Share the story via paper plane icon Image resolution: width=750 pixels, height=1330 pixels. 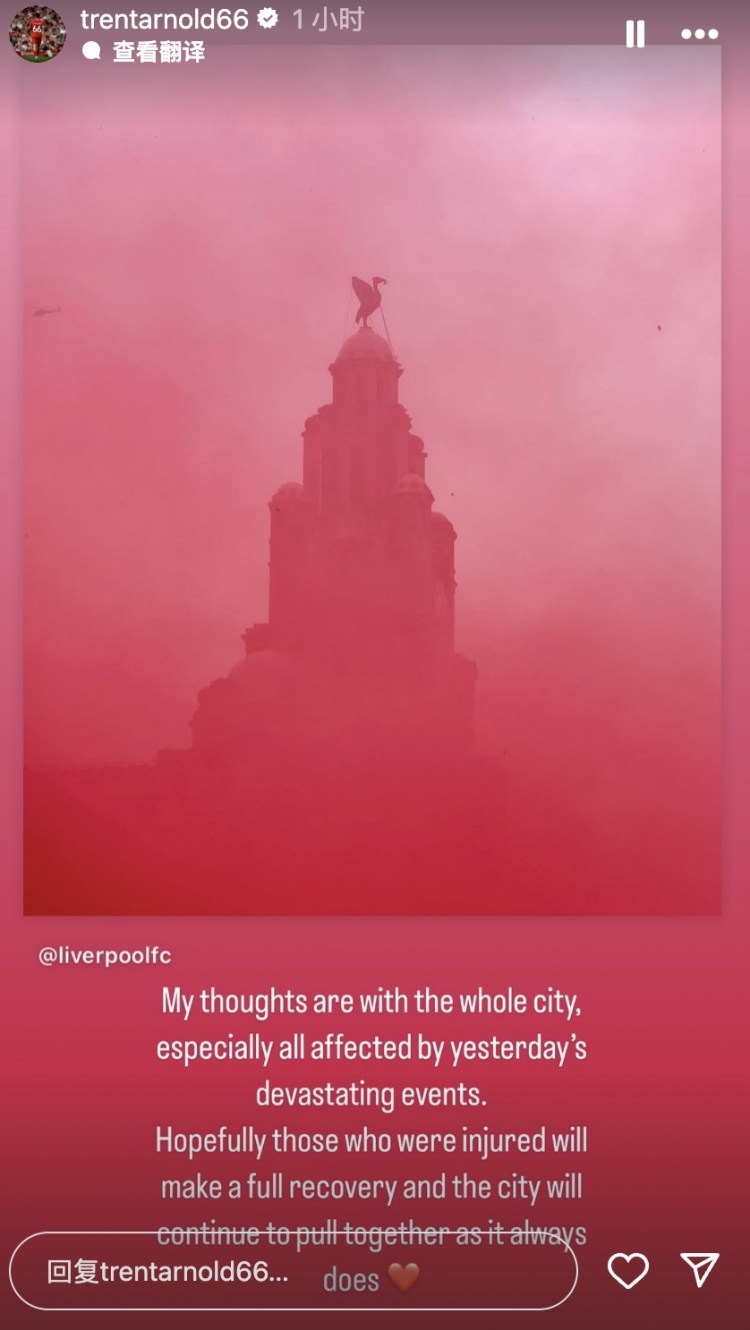(x=700, y=1269)
